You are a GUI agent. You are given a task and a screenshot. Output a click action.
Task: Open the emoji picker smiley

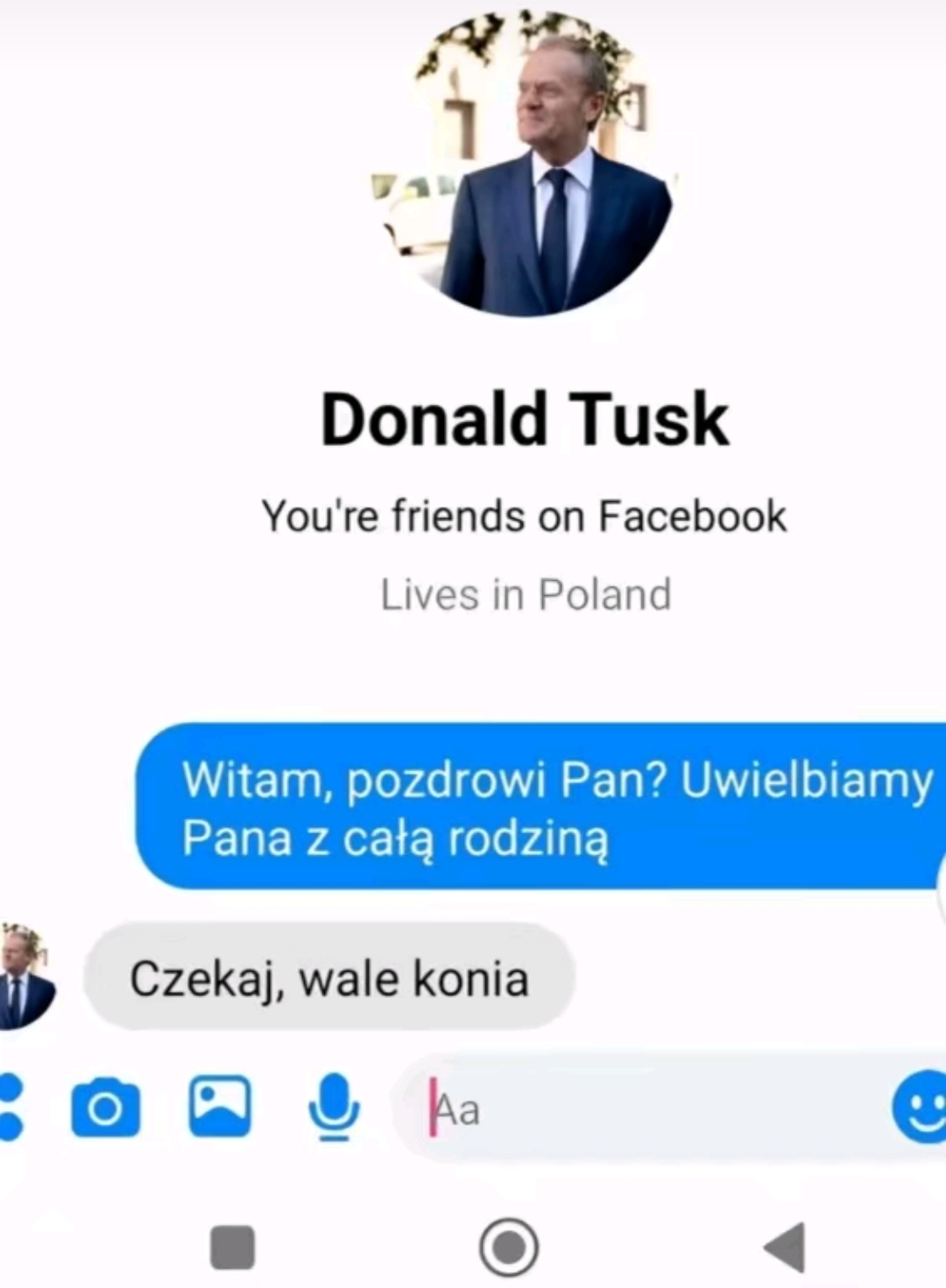921,1108
